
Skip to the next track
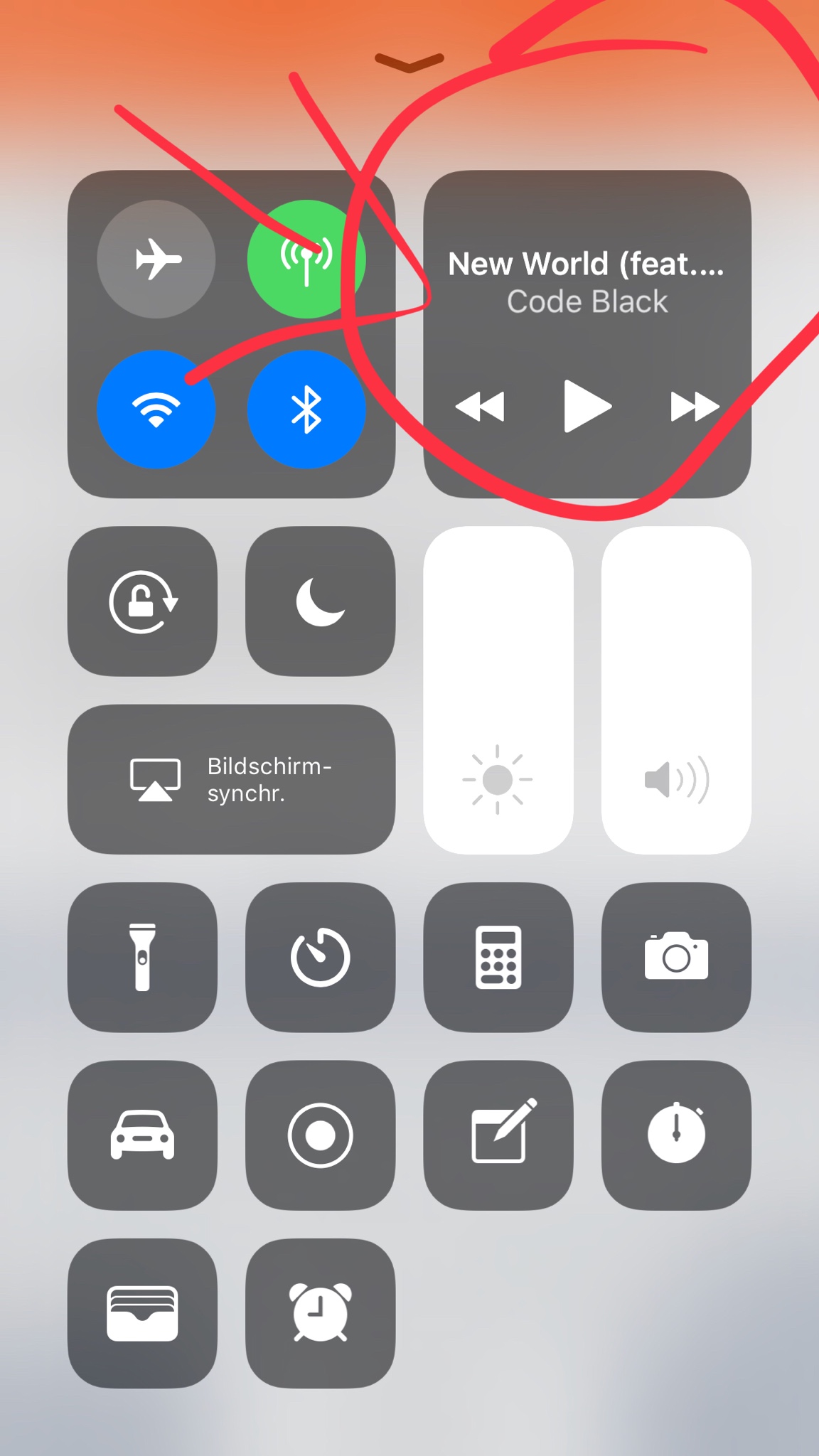point(694,407)
